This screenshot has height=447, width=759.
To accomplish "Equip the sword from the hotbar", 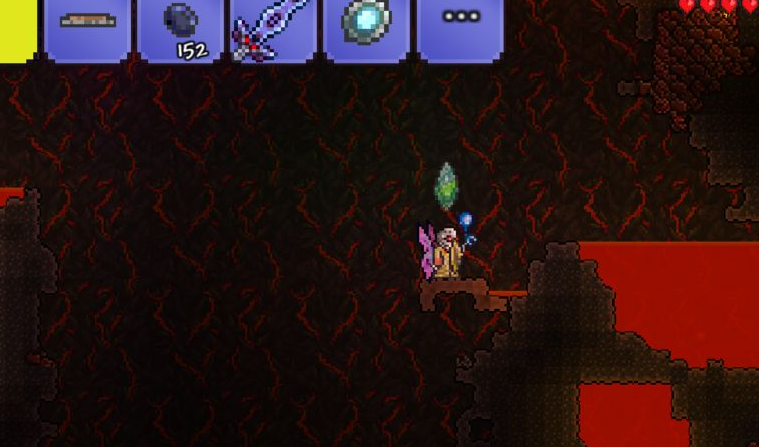I will tap(273, 28).
